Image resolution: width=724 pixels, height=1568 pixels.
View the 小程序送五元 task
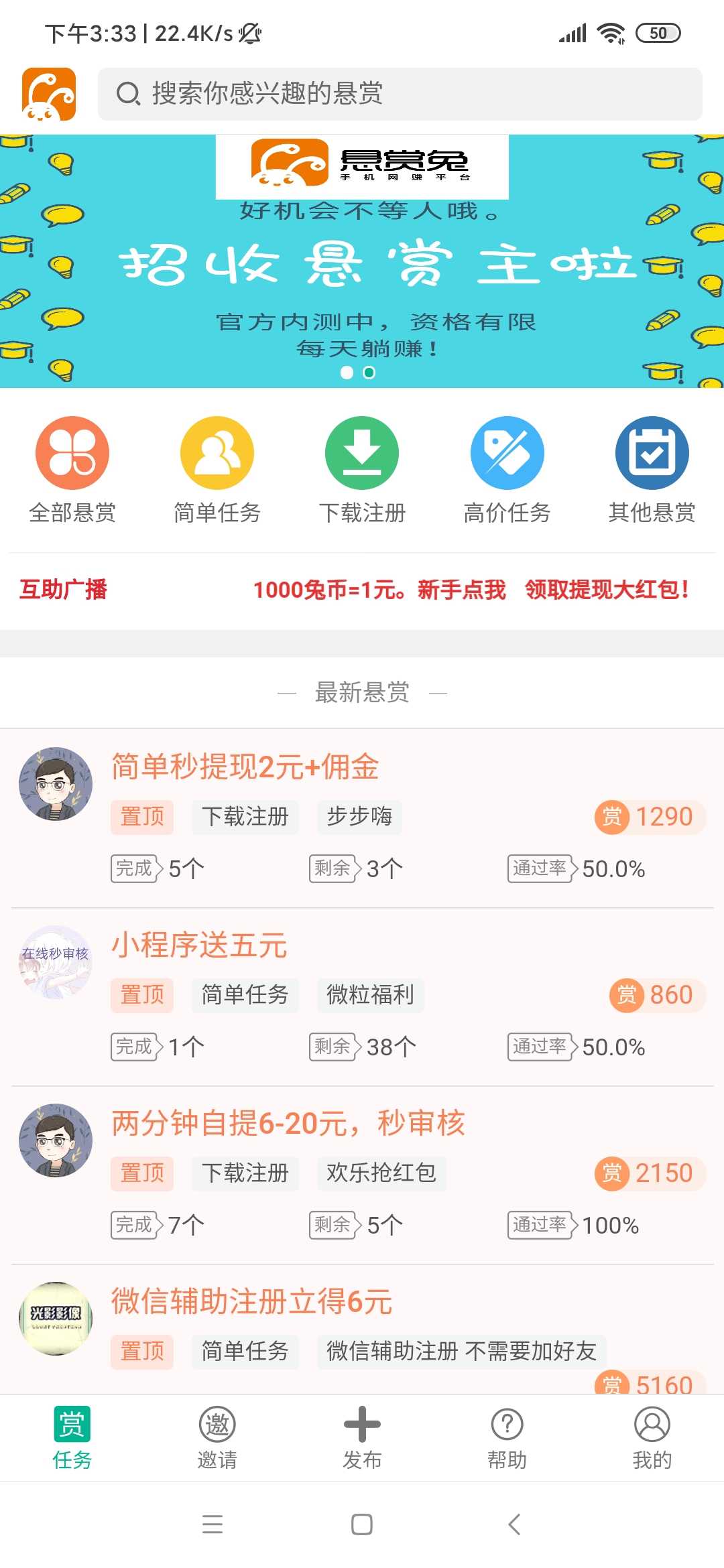tap(362, 997)
